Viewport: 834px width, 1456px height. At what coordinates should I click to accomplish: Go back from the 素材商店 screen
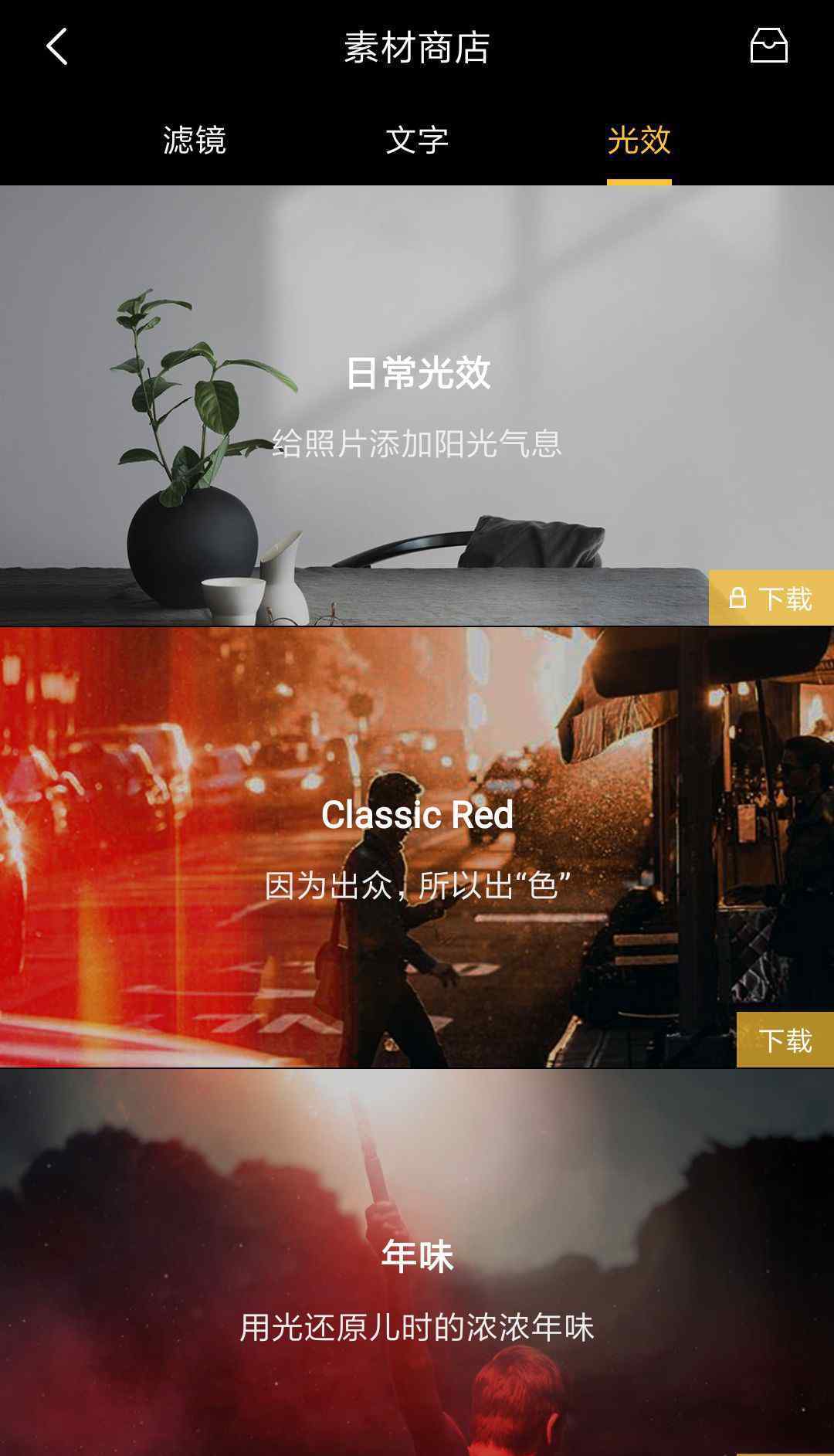[x=57, y=47]
